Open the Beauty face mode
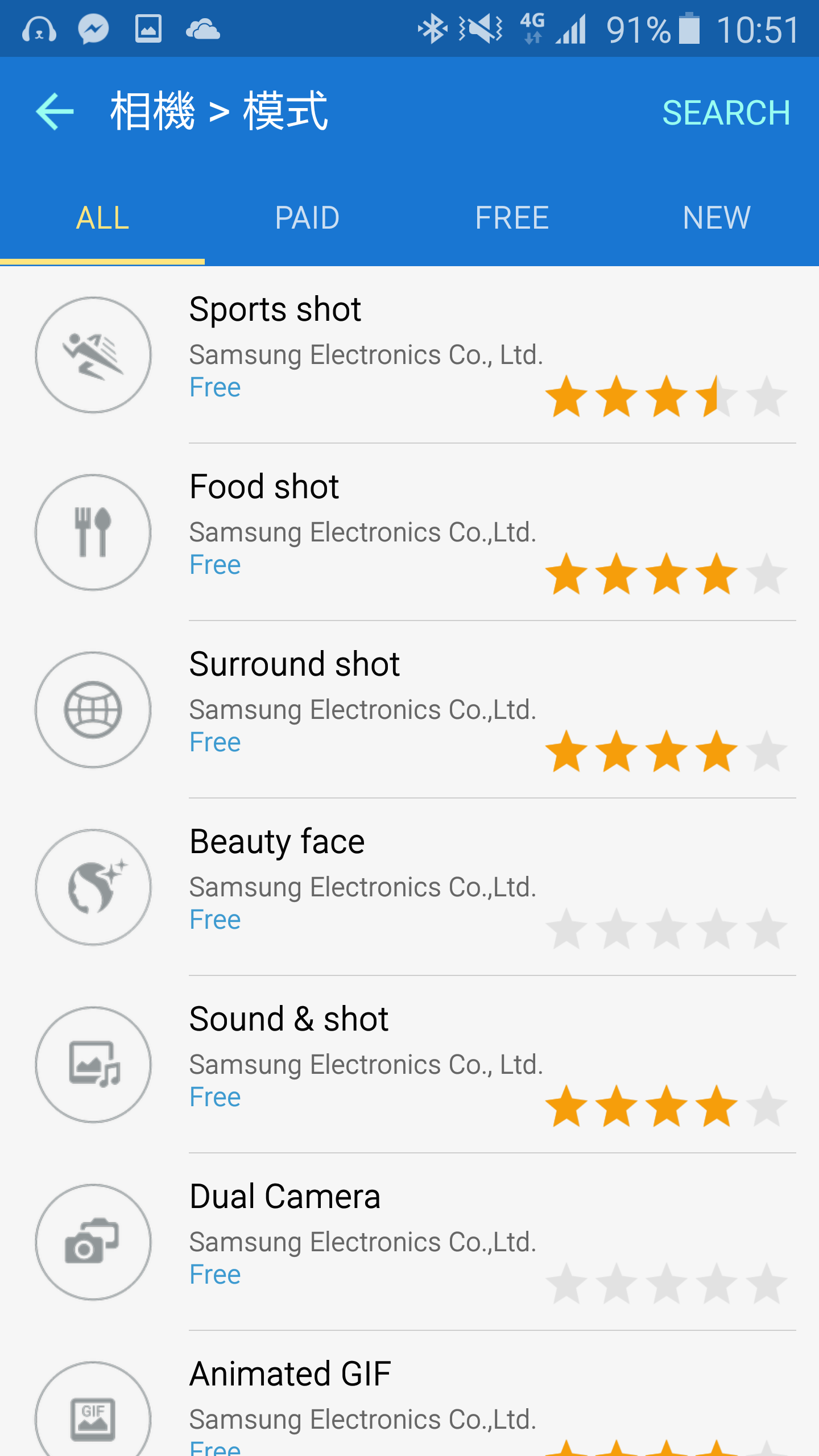This screenshot has width=819, height=1456. point(409,887)
